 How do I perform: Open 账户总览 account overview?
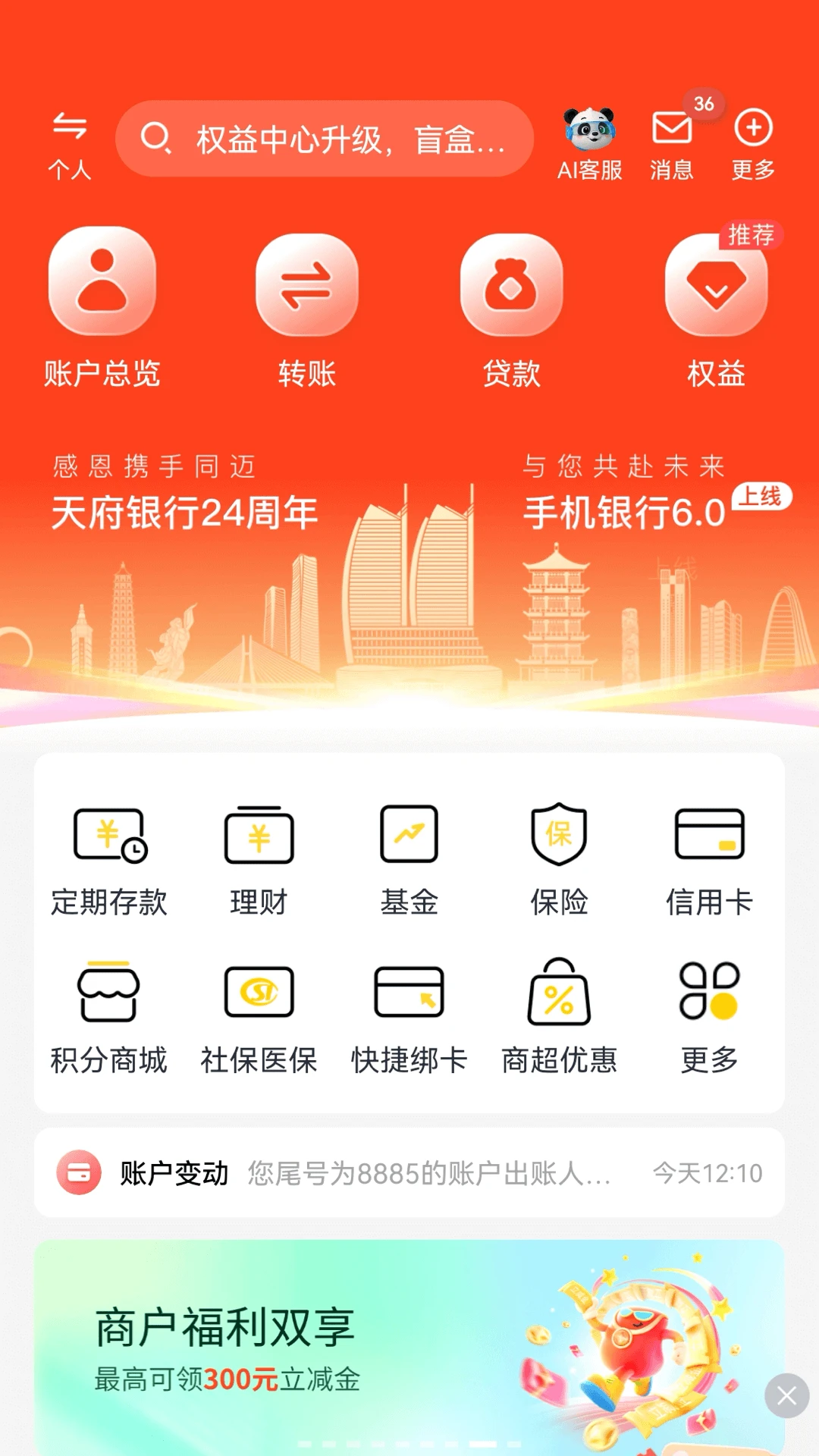(102, 303)
